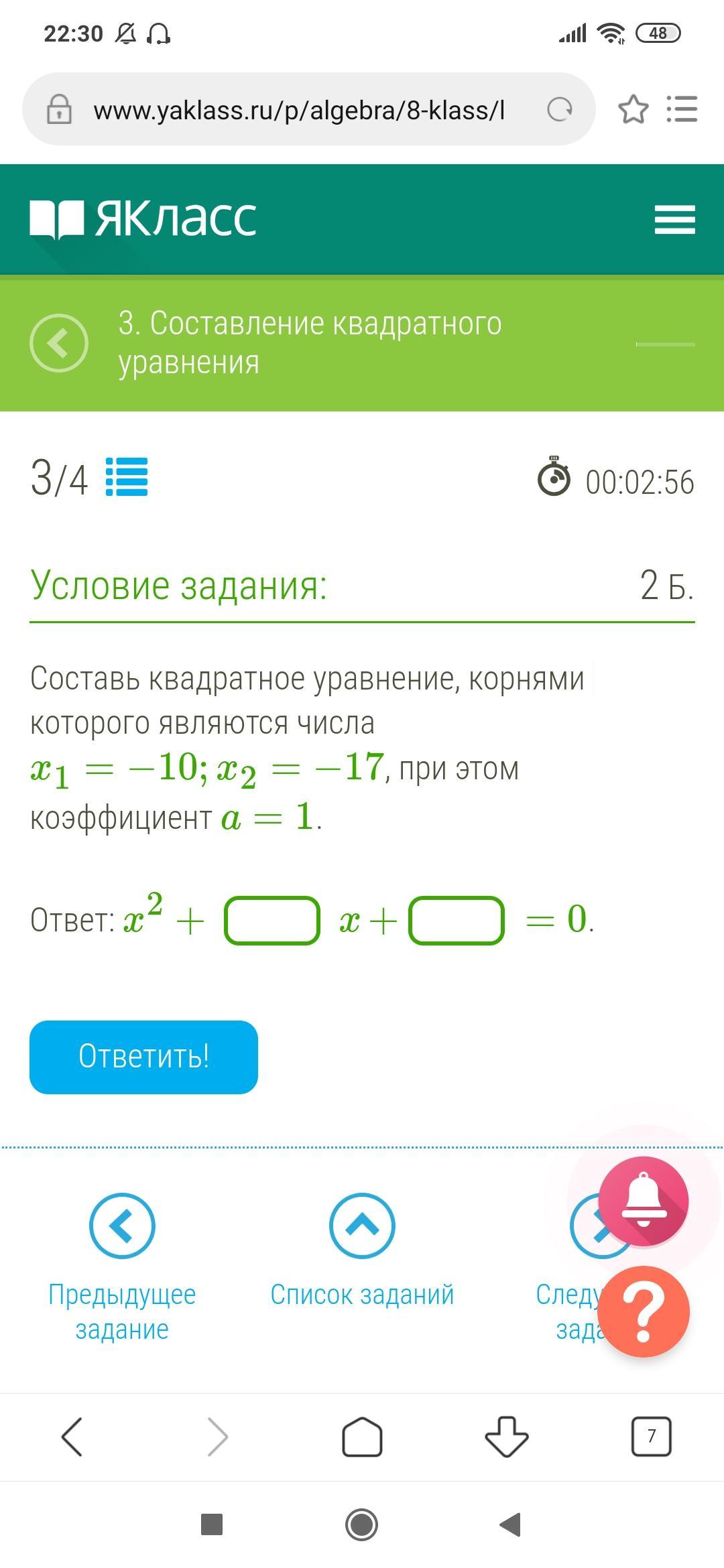Open the pink notifications bell
Screen dimensions: 724x1568
[643, 1201]
